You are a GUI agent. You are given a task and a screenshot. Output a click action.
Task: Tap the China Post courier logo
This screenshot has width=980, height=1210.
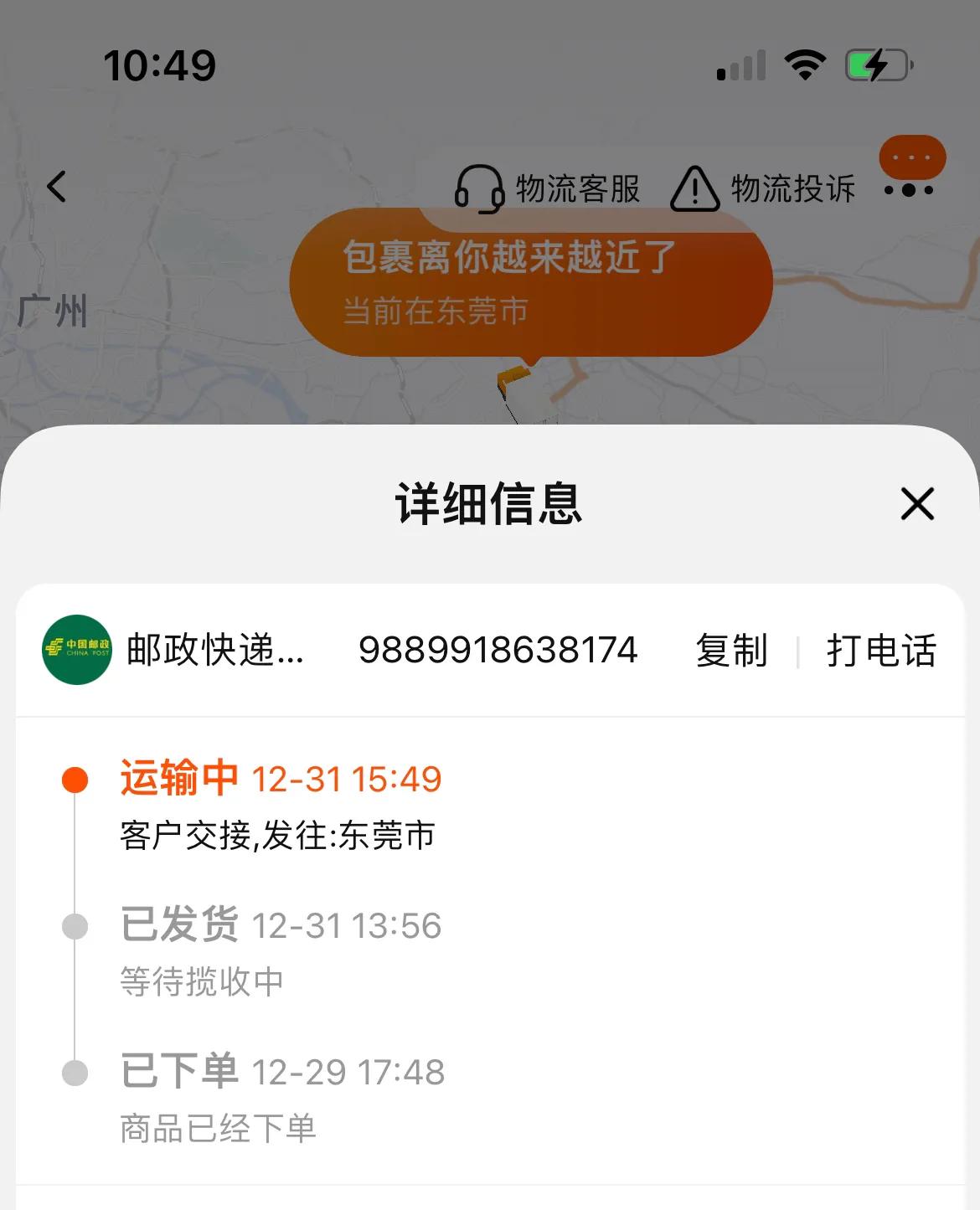[75, 649]
